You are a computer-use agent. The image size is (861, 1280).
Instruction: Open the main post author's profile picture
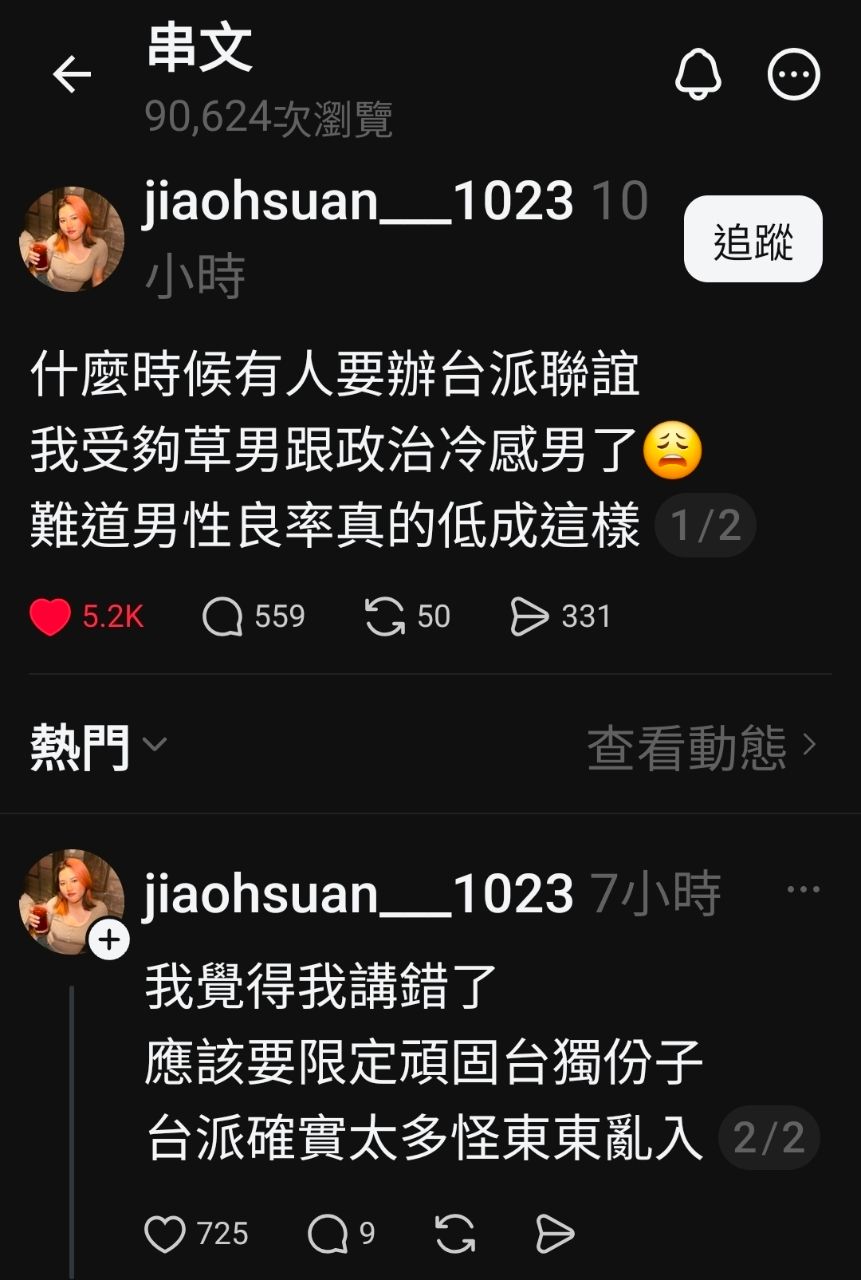[72, 240]
